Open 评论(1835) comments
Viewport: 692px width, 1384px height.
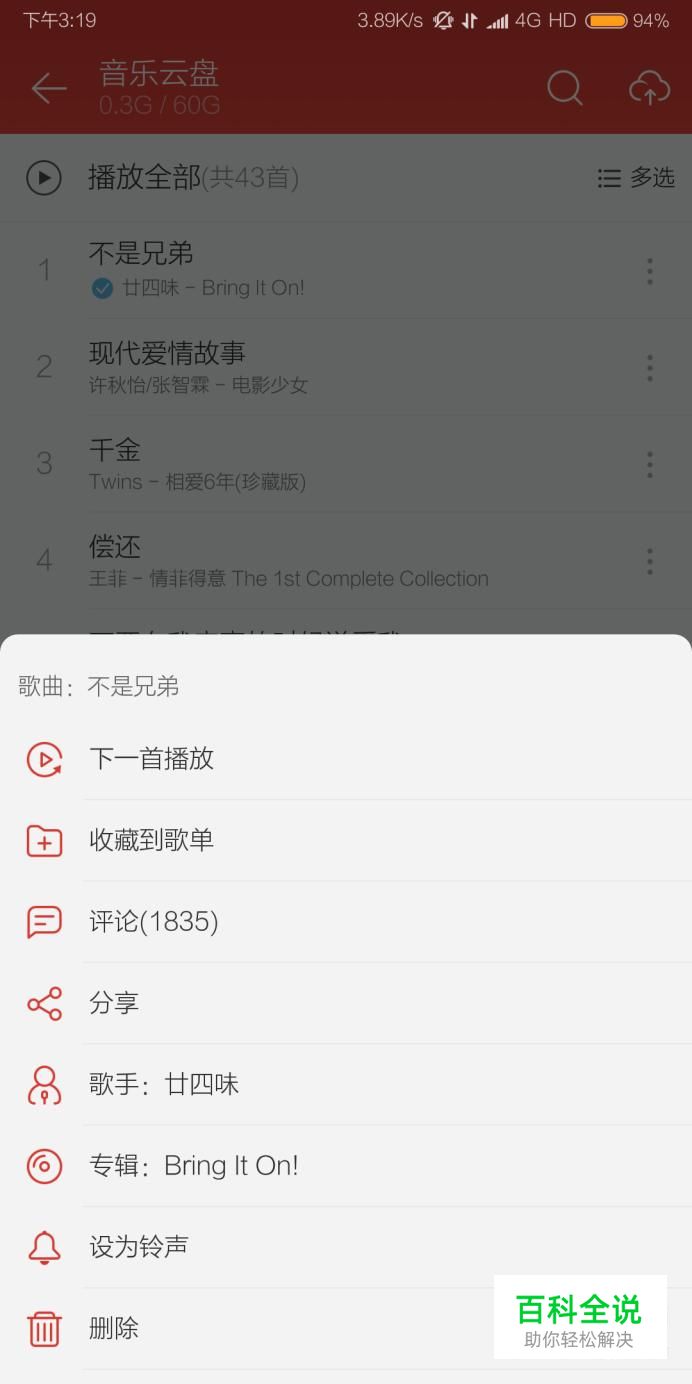[x=346, y=922]
